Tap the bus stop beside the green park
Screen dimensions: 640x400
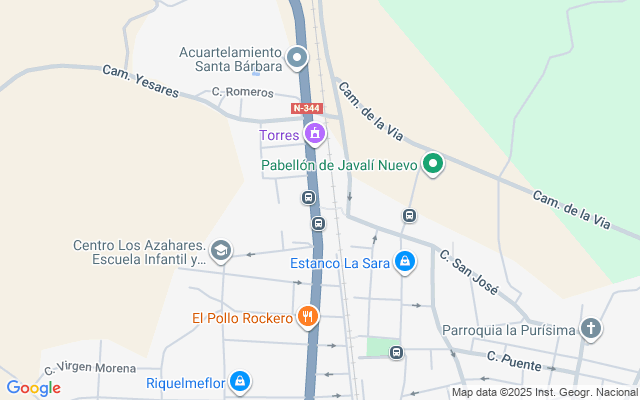pyautogui.click(x=397, y=352)
